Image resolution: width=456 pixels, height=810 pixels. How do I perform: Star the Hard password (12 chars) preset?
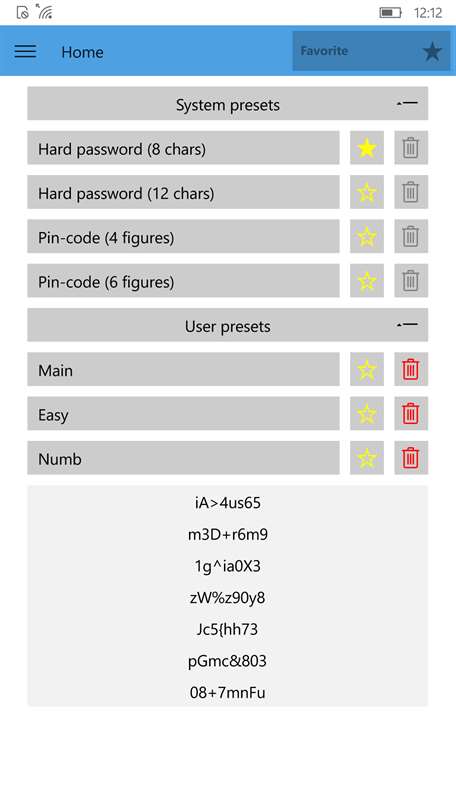point(367,192)
